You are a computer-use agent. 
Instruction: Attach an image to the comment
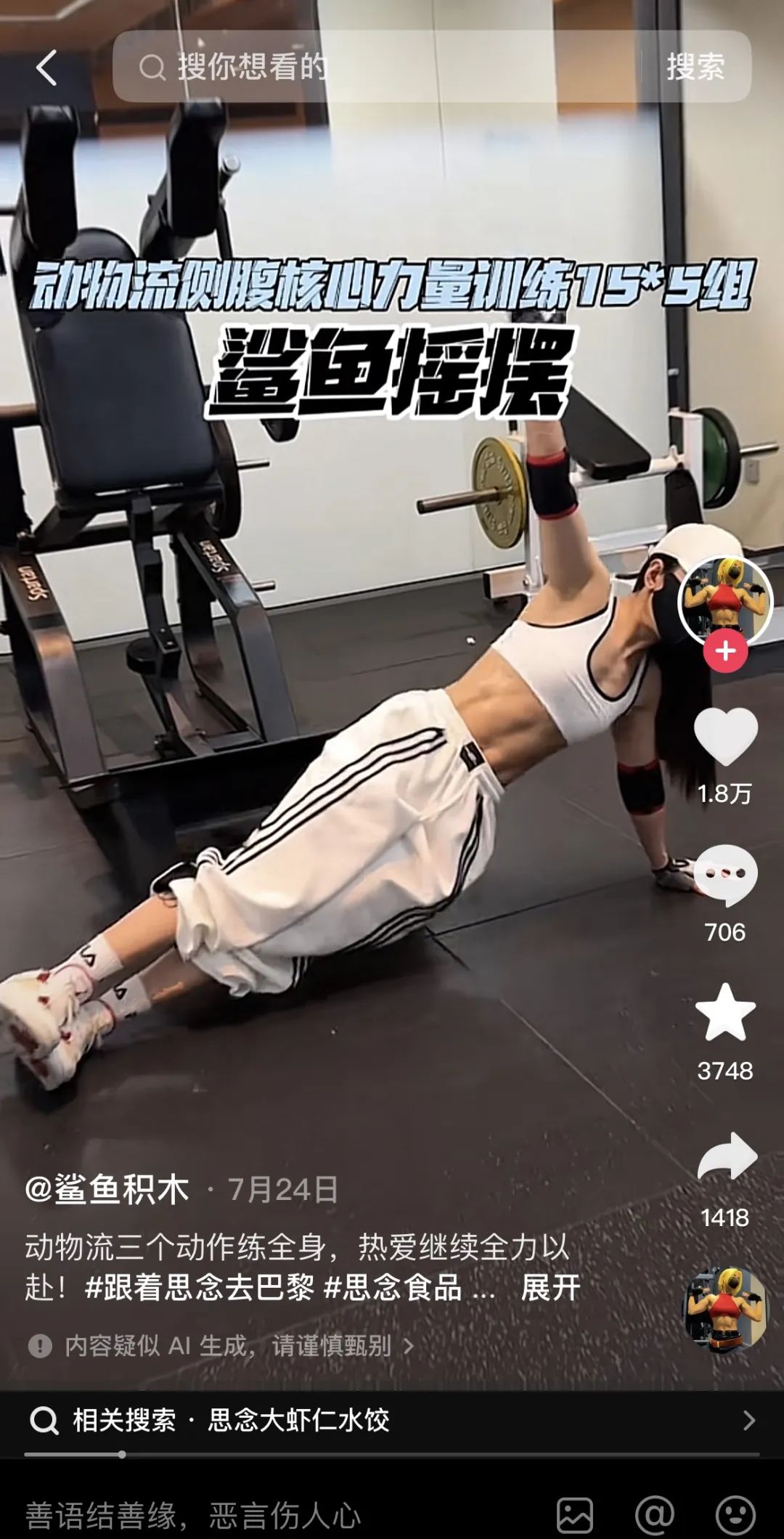(x=575, y=1516)
